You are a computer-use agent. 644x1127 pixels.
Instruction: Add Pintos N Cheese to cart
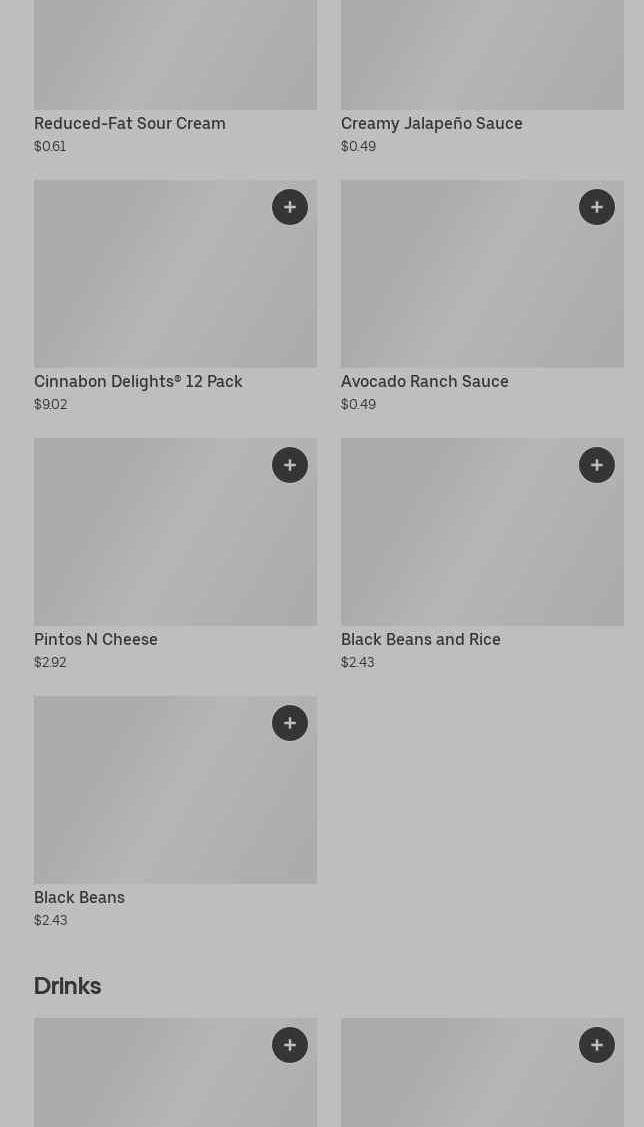tap(290, 465)
